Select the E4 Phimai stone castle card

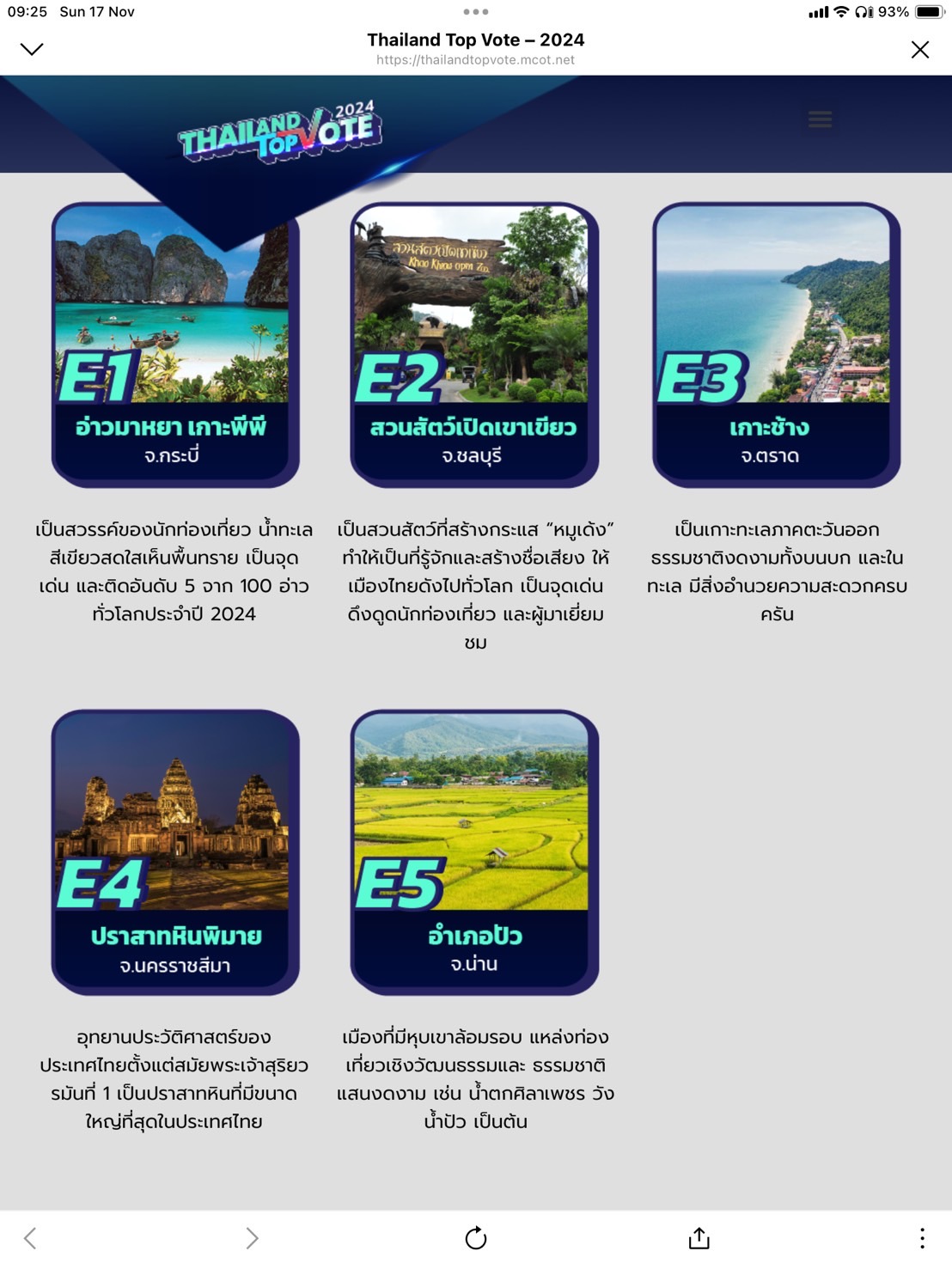coord(175,852)
